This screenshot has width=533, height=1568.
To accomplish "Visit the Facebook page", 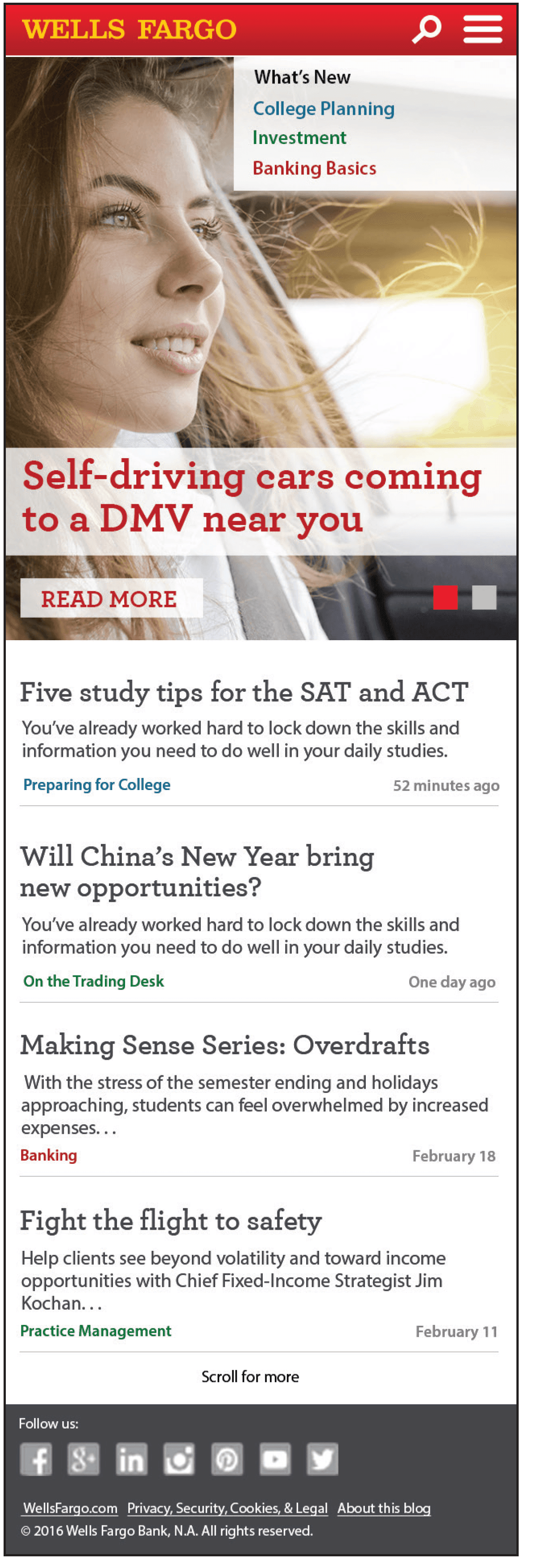I will 36,1459.
